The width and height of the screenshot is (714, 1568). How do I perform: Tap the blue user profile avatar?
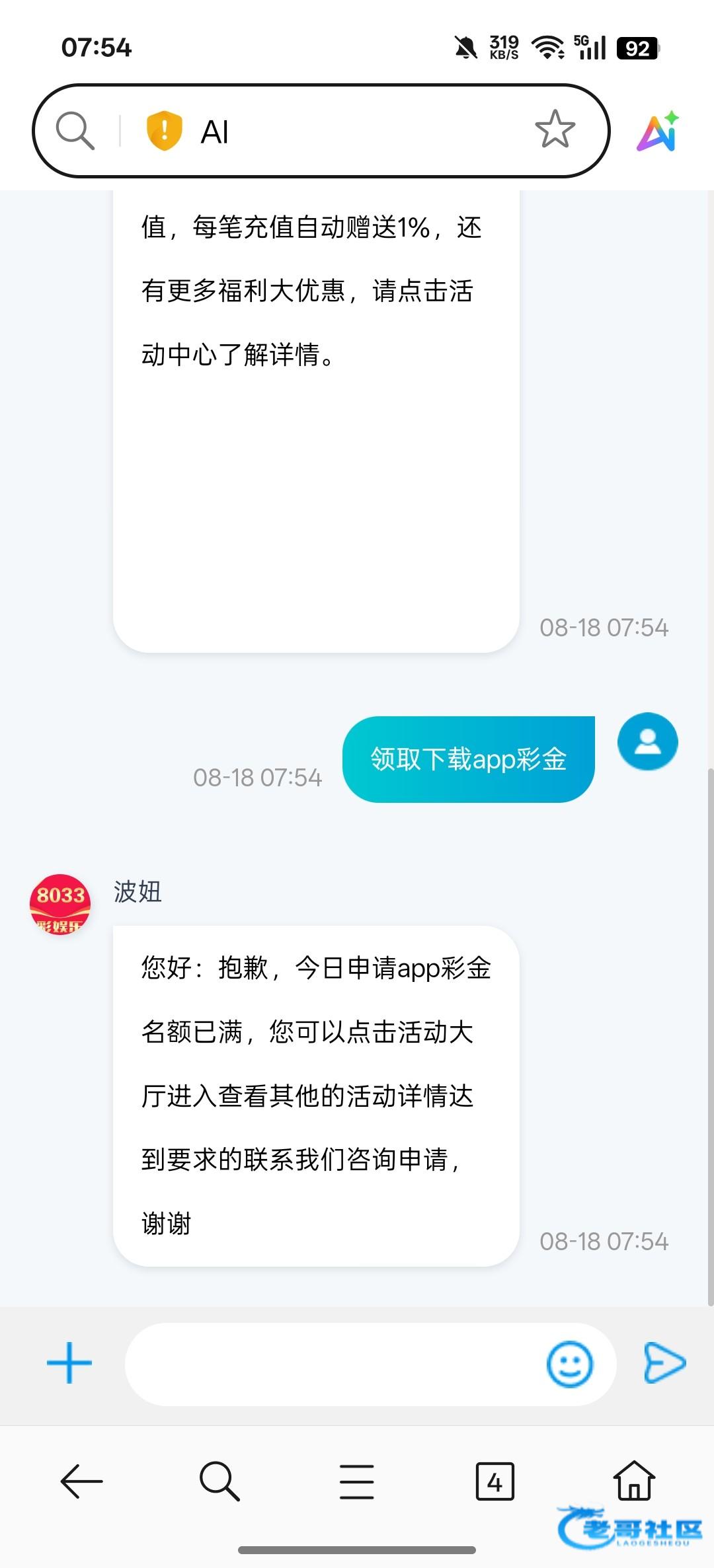click(x=648, y=741)
